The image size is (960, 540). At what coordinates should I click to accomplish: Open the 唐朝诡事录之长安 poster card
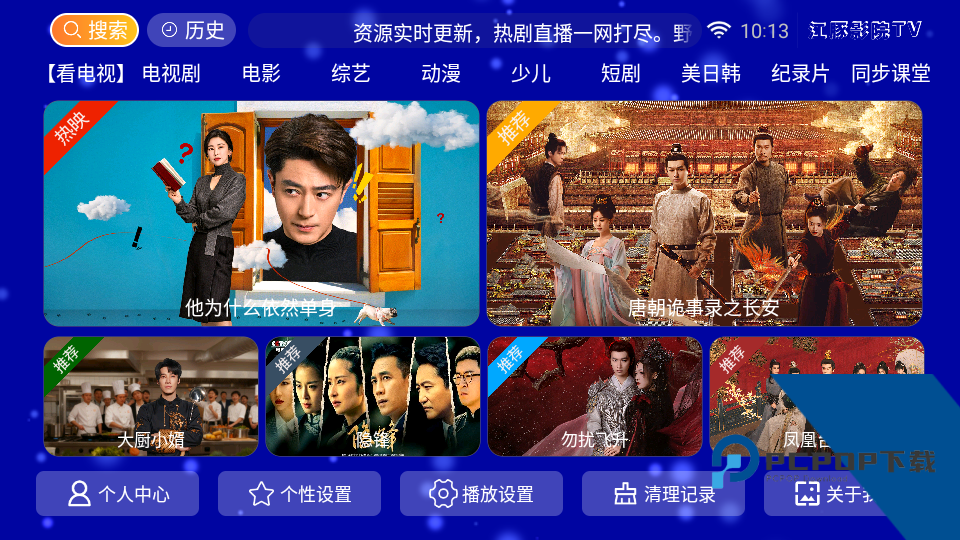coord(704,213)
